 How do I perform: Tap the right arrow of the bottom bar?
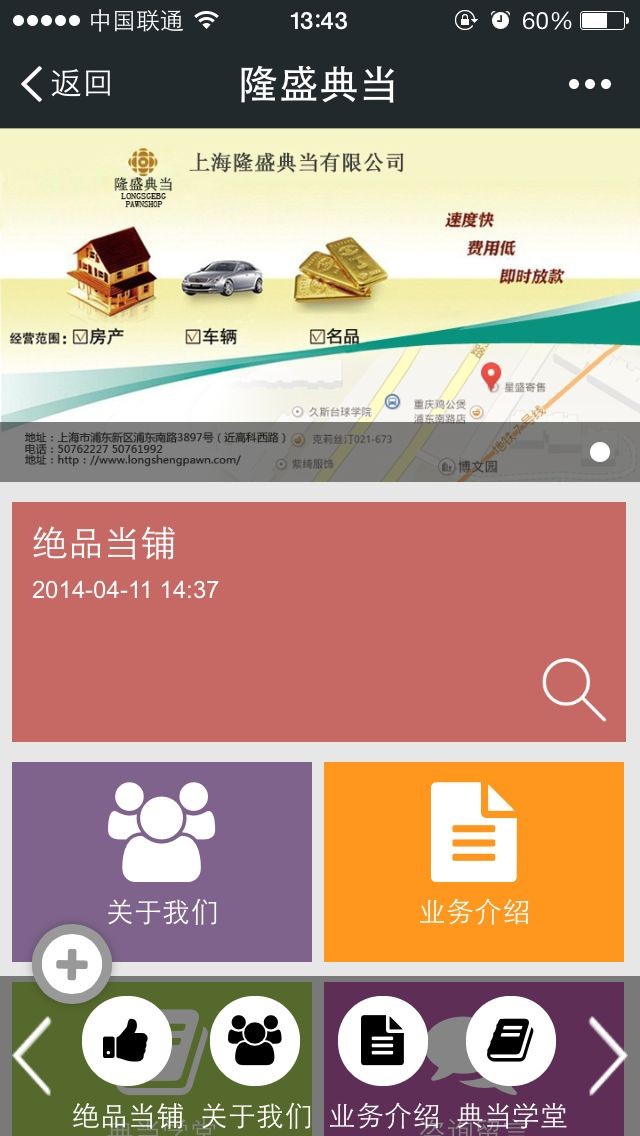coord(608,1055)
